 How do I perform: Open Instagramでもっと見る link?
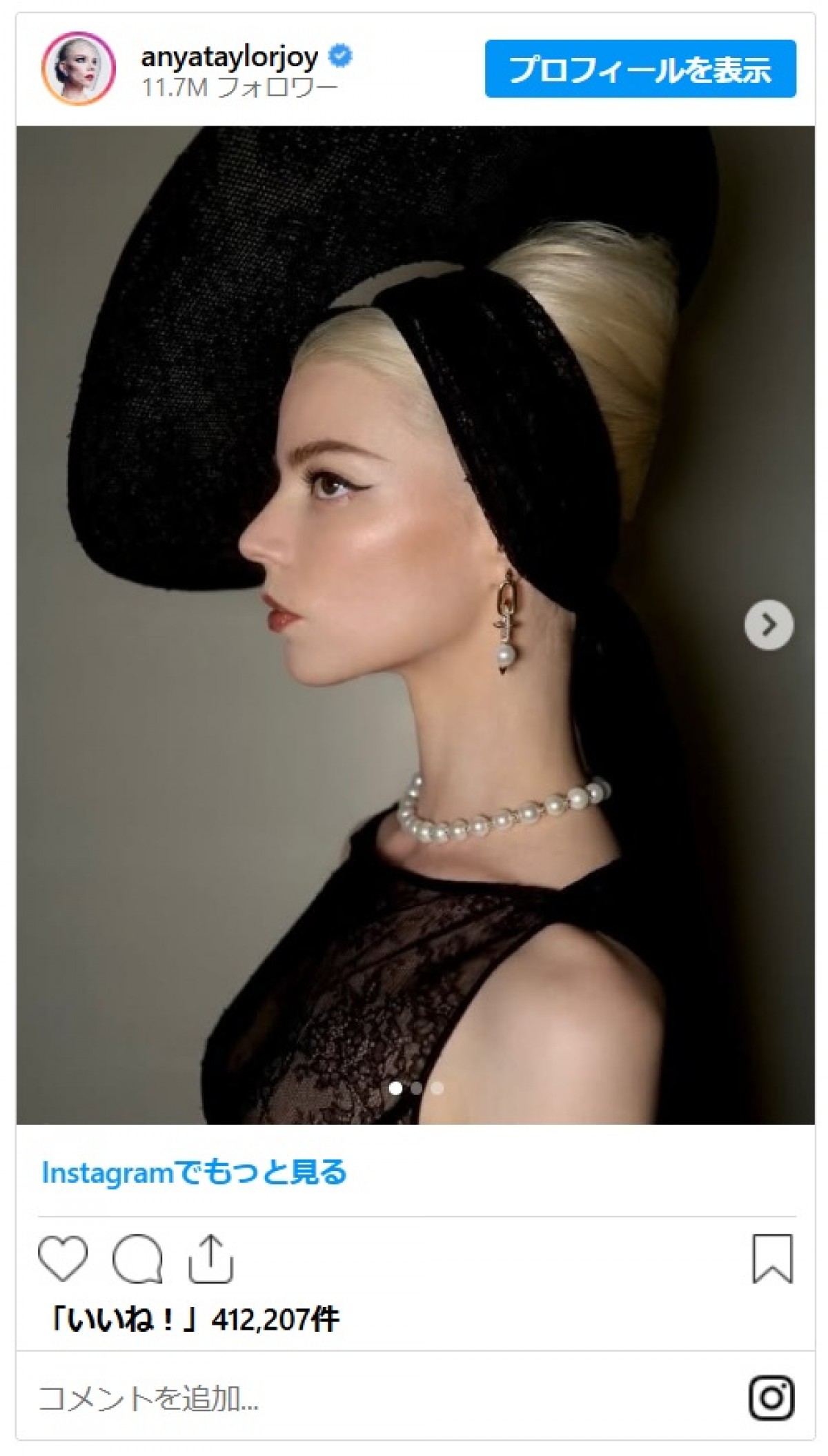(x=194, y=1172)
